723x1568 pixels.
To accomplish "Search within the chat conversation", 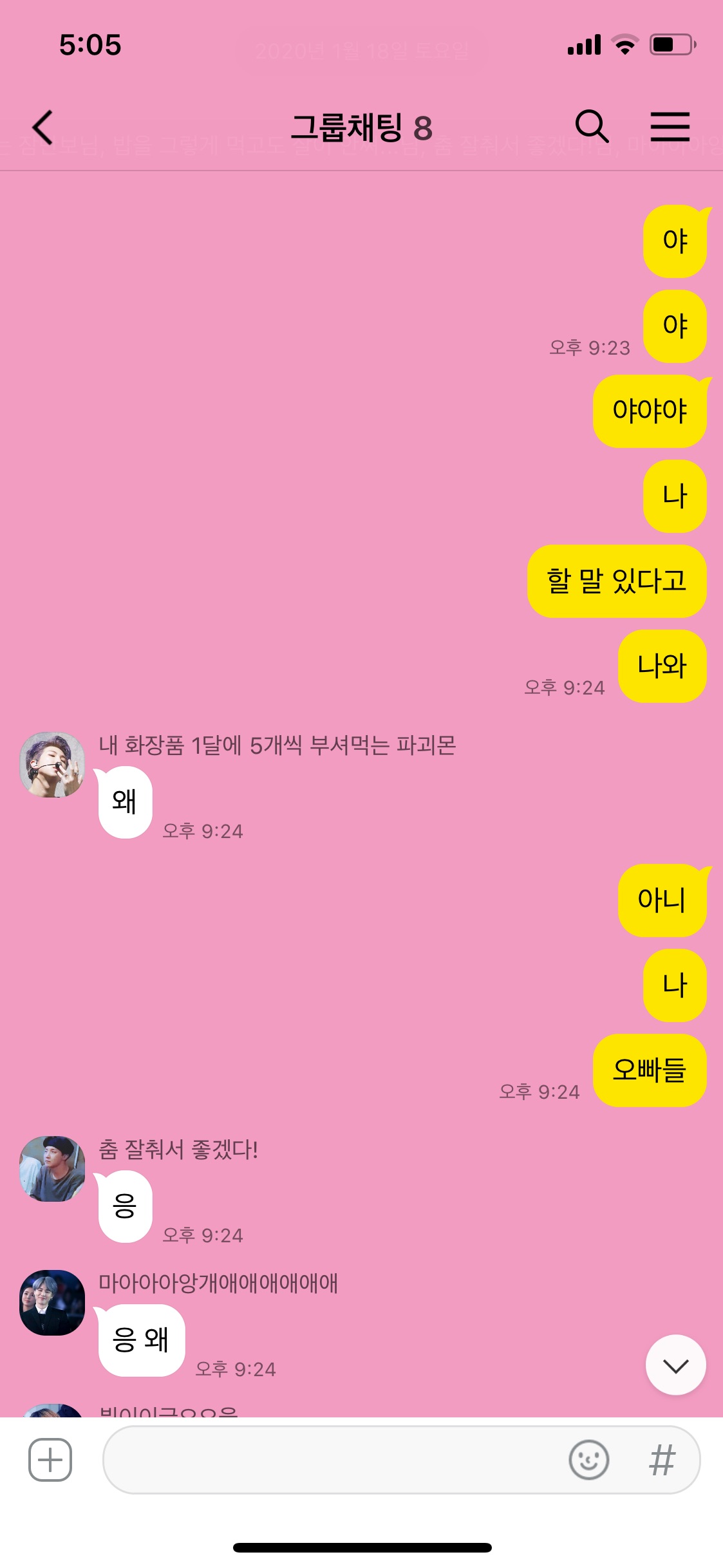I will click(592, 126).
